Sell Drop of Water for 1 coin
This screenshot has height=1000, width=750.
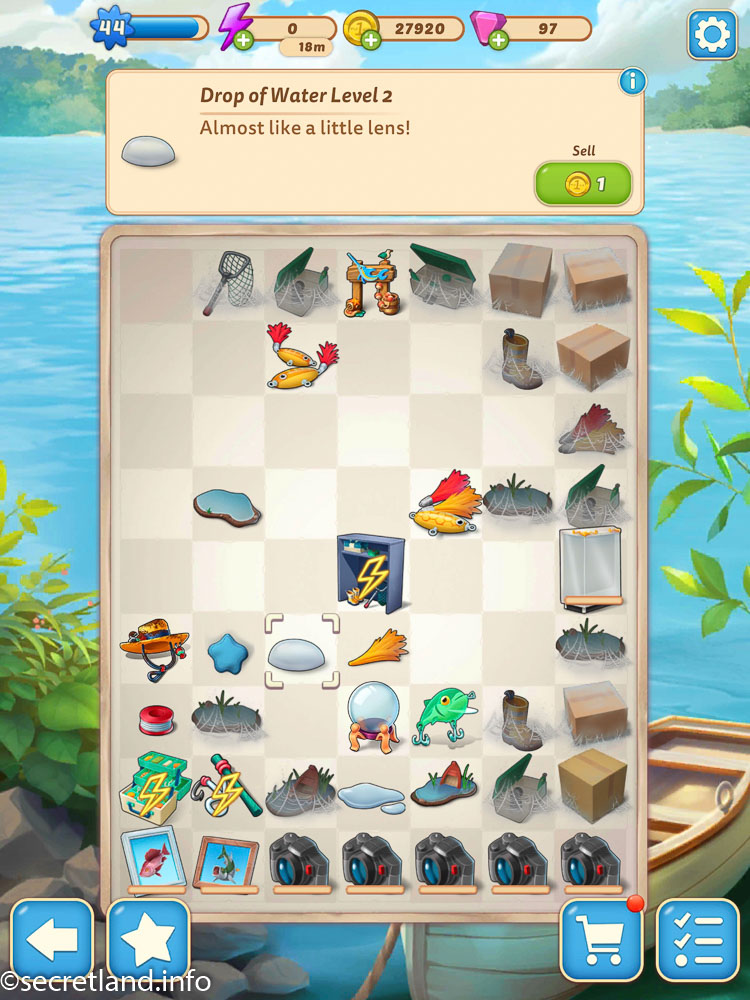click(583, 184)
